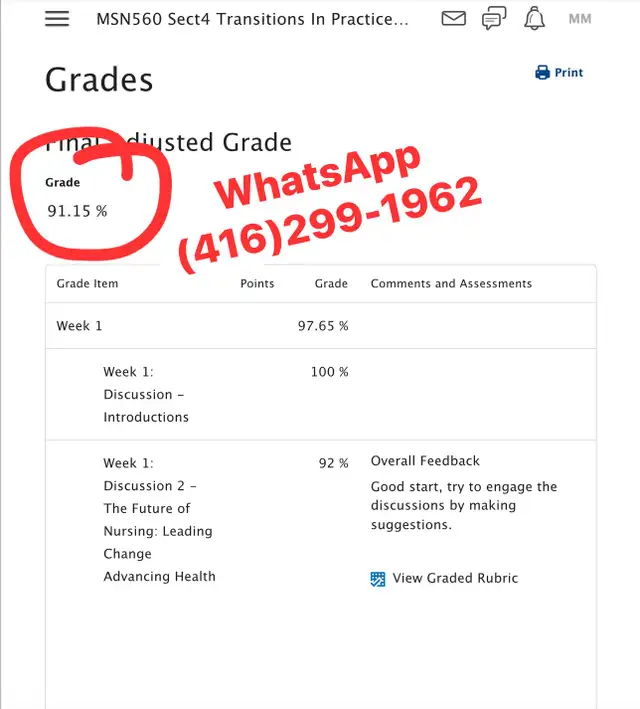The height and width of the screenshot is (709, 640).
Task: Open the message alerts envelope icon
Action: click(454, 19)
